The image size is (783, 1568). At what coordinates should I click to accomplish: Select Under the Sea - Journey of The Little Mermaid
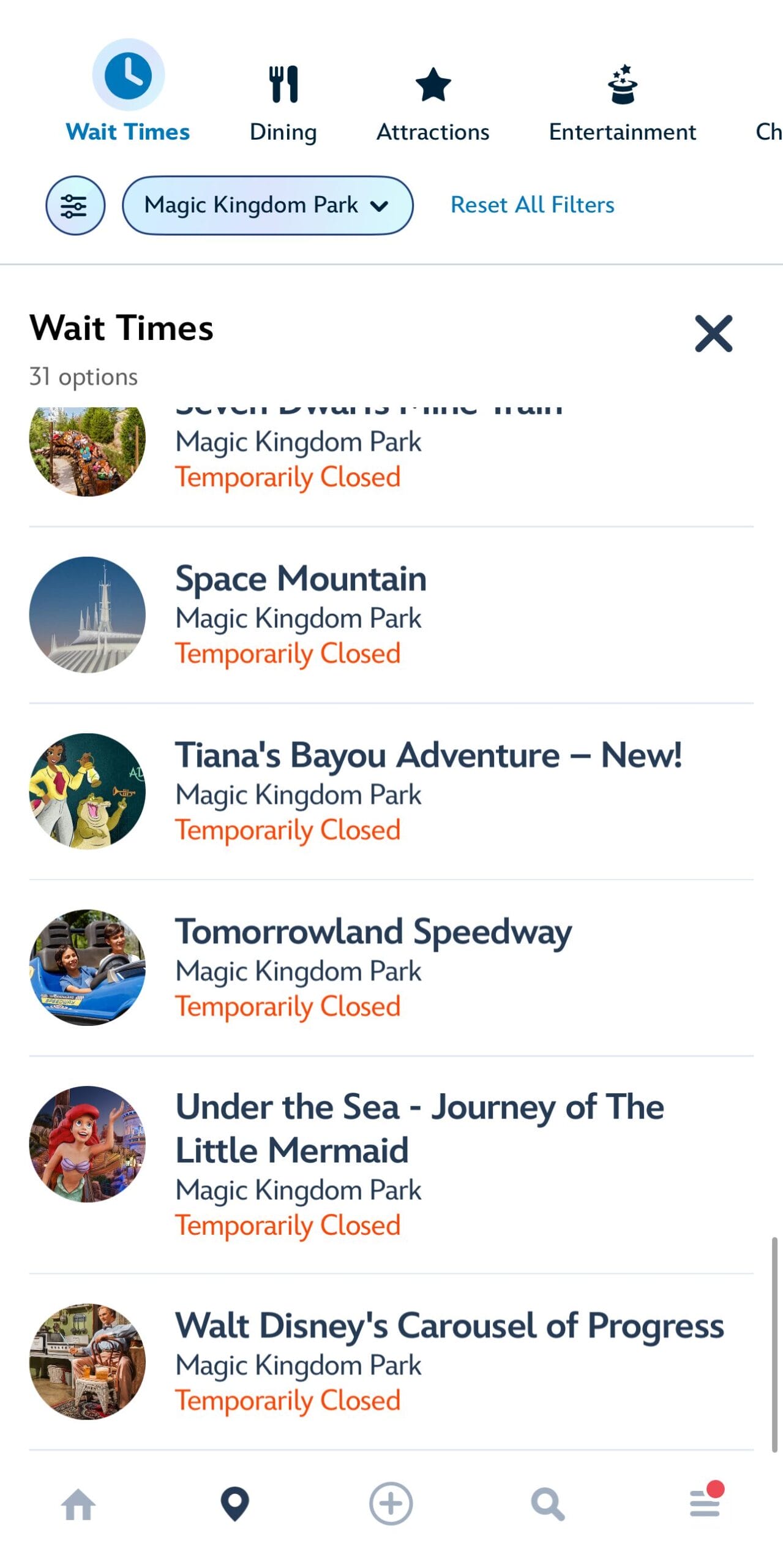point(419,1164)
